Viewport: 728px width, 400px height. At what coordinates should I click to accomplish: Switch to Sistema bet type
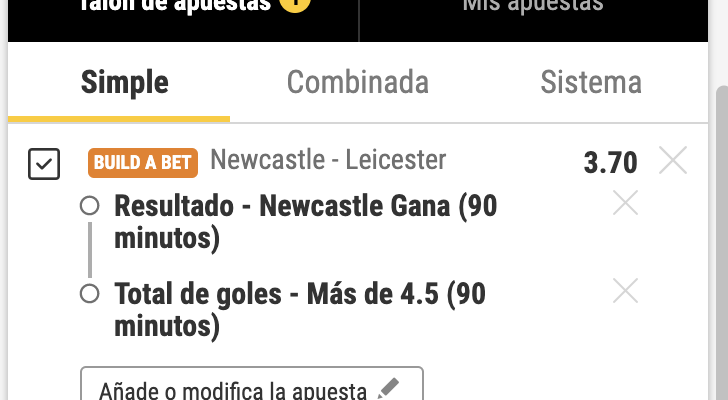tap(591, 82)
